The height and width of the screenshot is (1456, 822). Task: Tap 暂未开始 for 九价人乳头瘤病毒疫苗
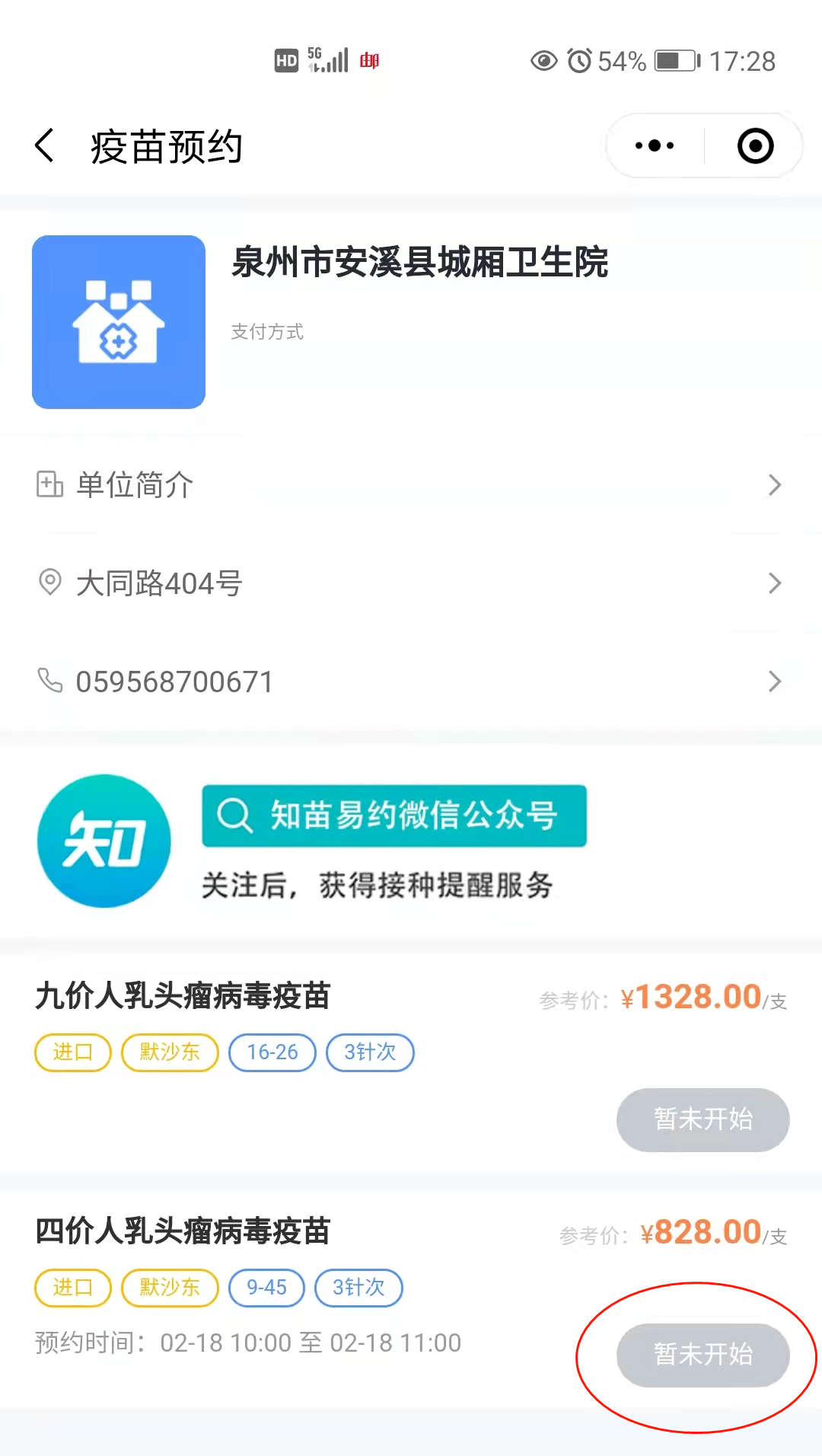703,1119
